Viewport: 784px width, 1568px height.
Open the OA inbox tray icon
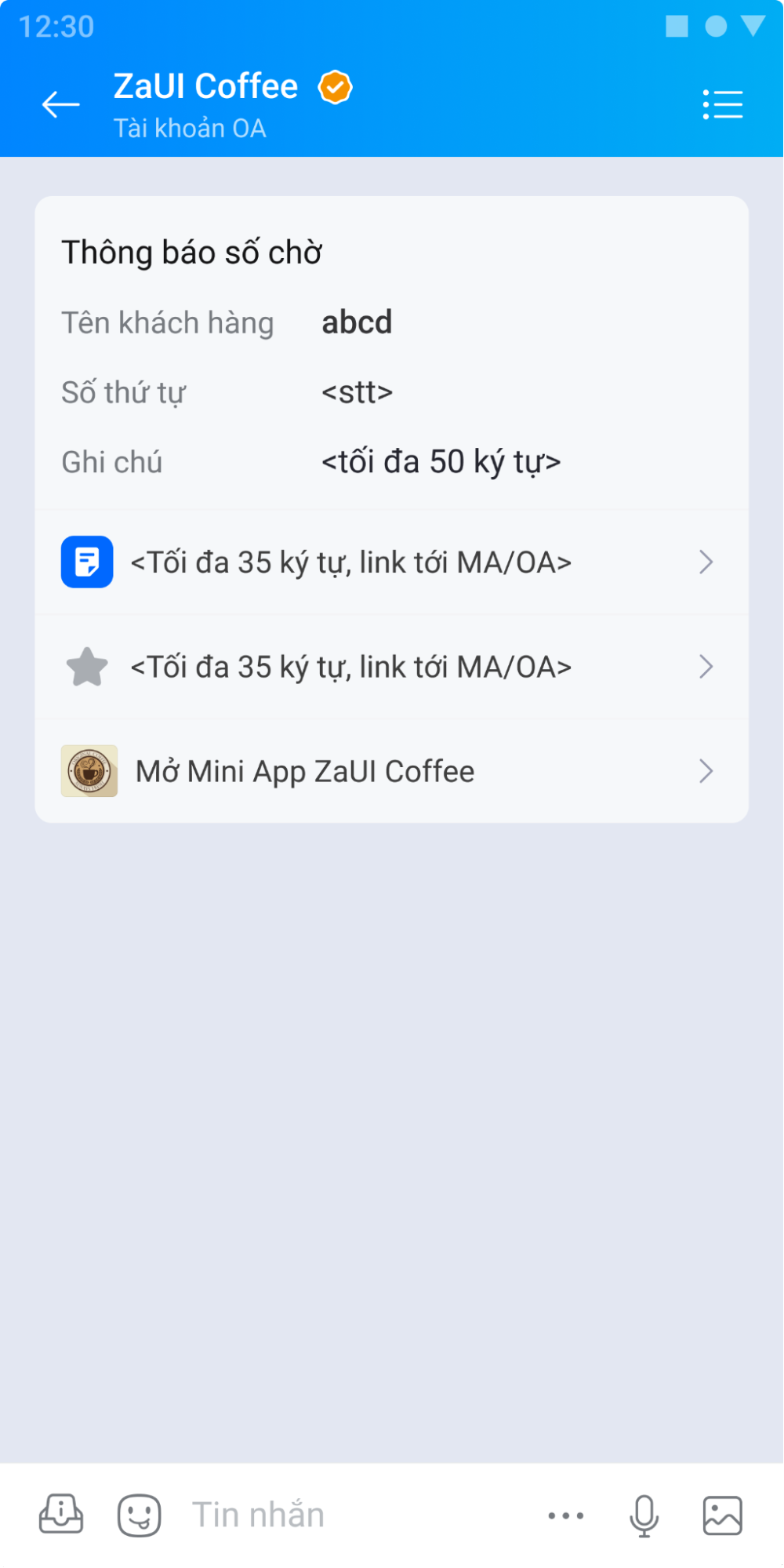click(61, 1515)
